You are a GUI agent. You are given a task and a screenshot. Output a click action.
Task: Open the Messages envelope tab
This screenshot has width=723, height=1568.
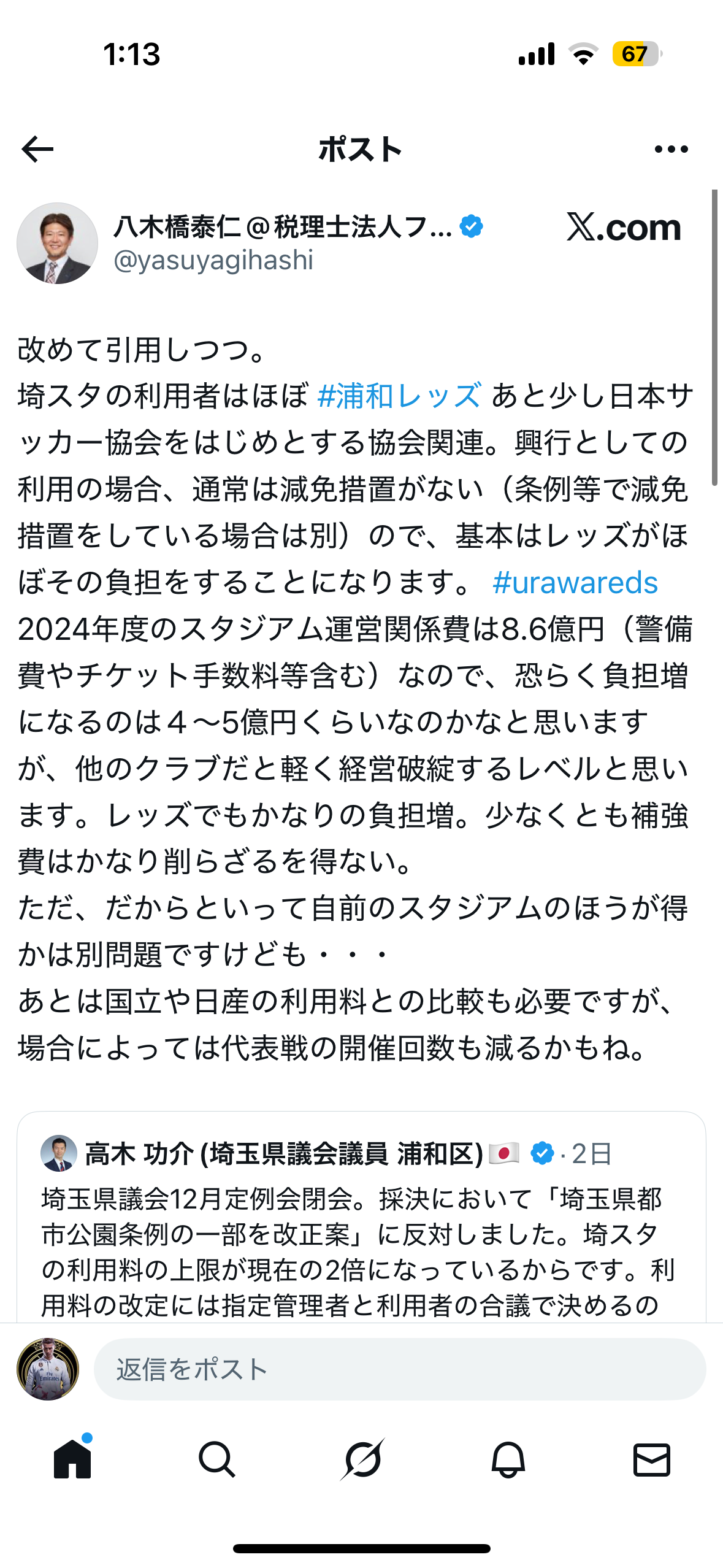coord(651,1459)
